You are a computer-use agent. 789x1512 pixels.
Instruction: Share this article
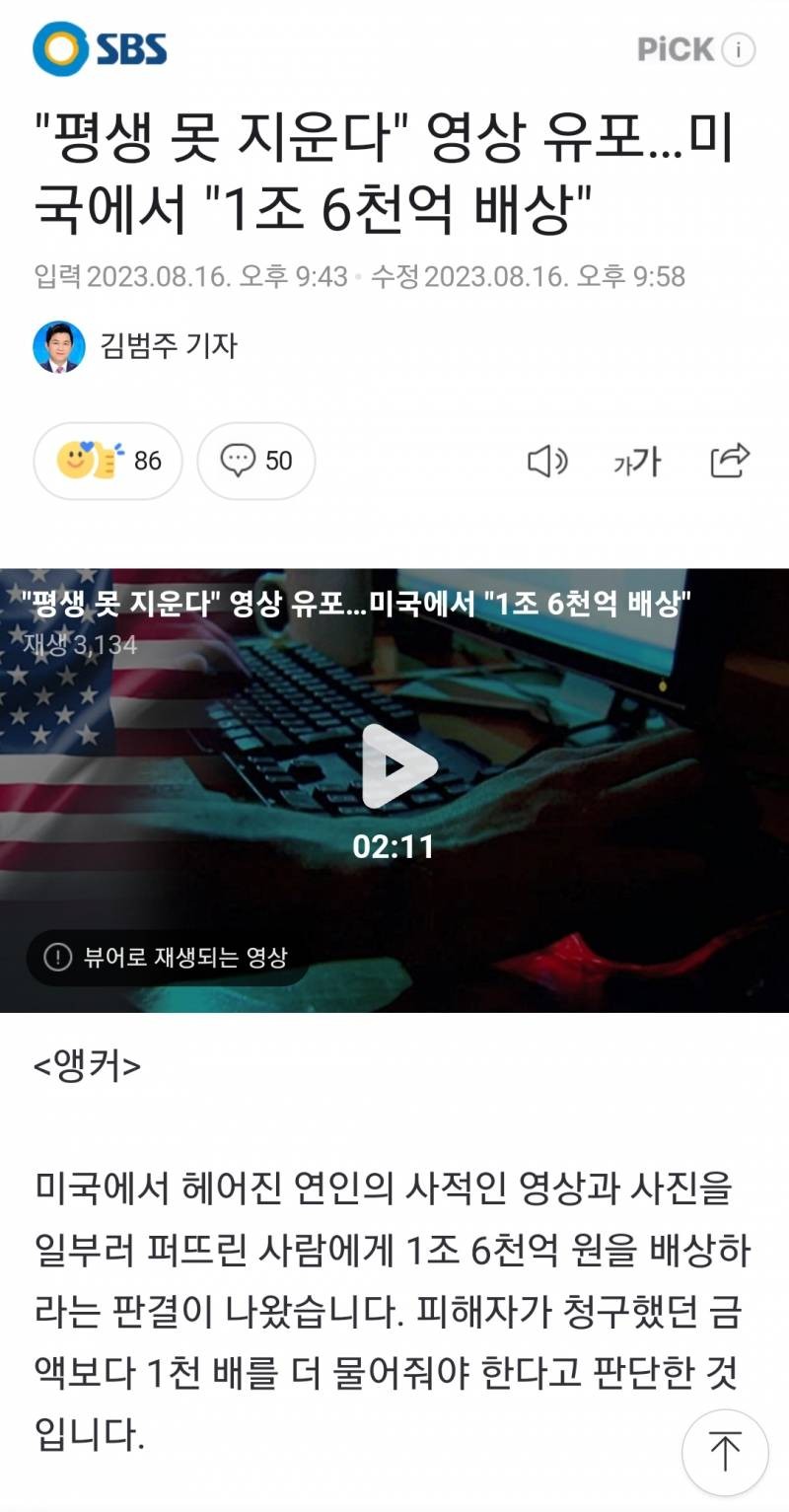pos(730,461)
